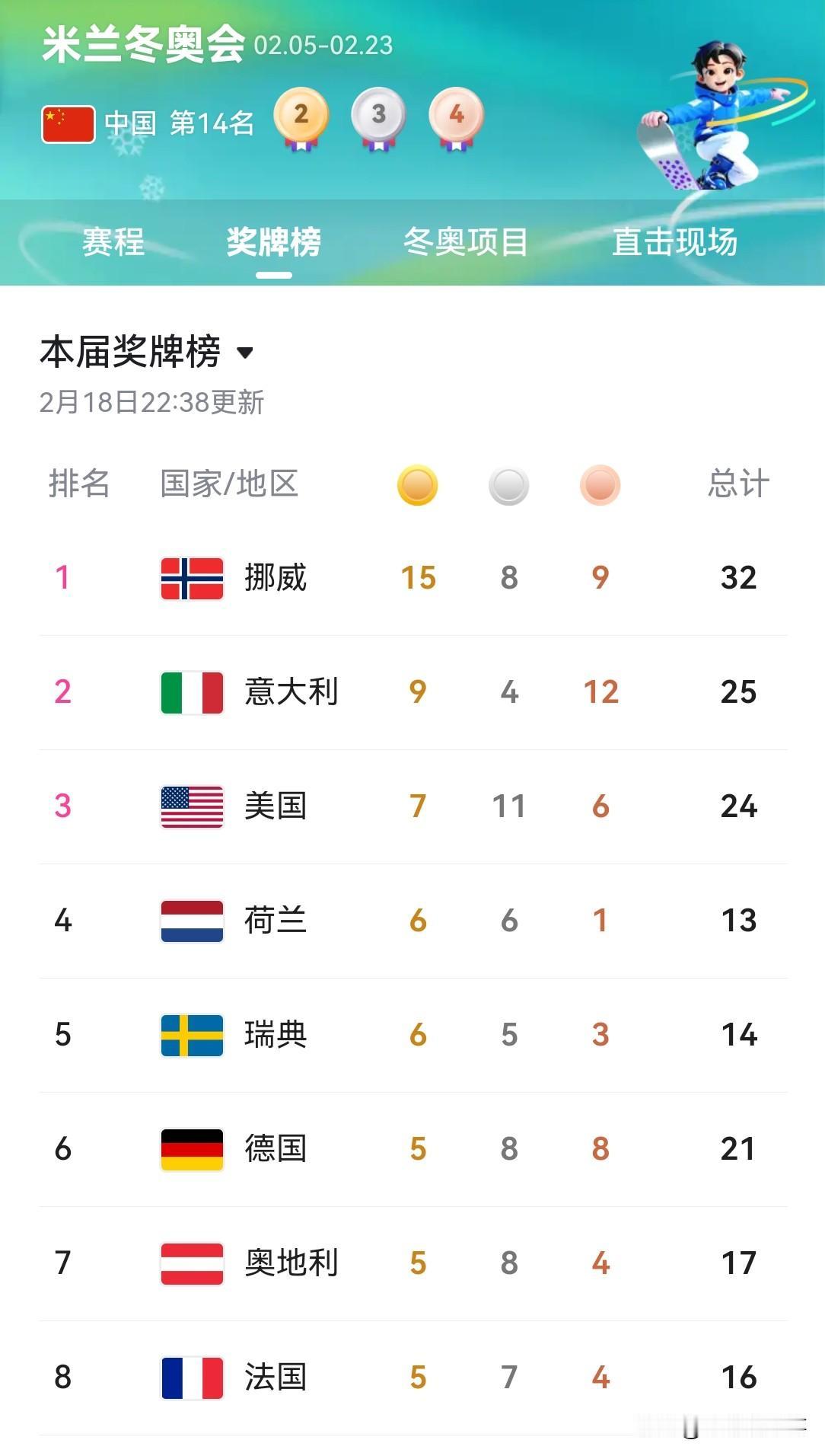Open the 直击现场 tab
This screenshot has width=825, height=1456.
pos(674,244)
